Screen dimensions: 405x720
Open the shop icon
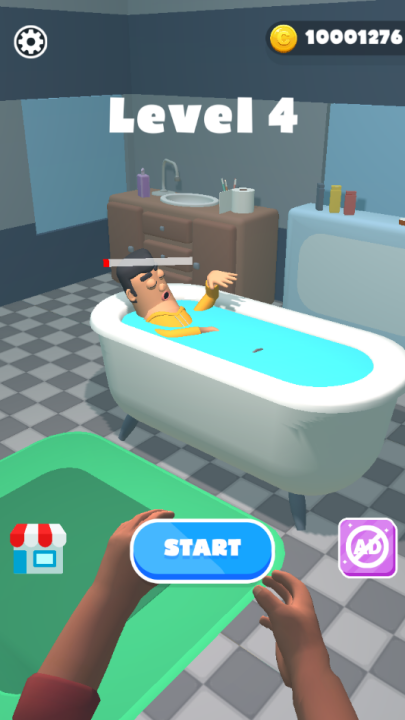[x=38, y=548]
